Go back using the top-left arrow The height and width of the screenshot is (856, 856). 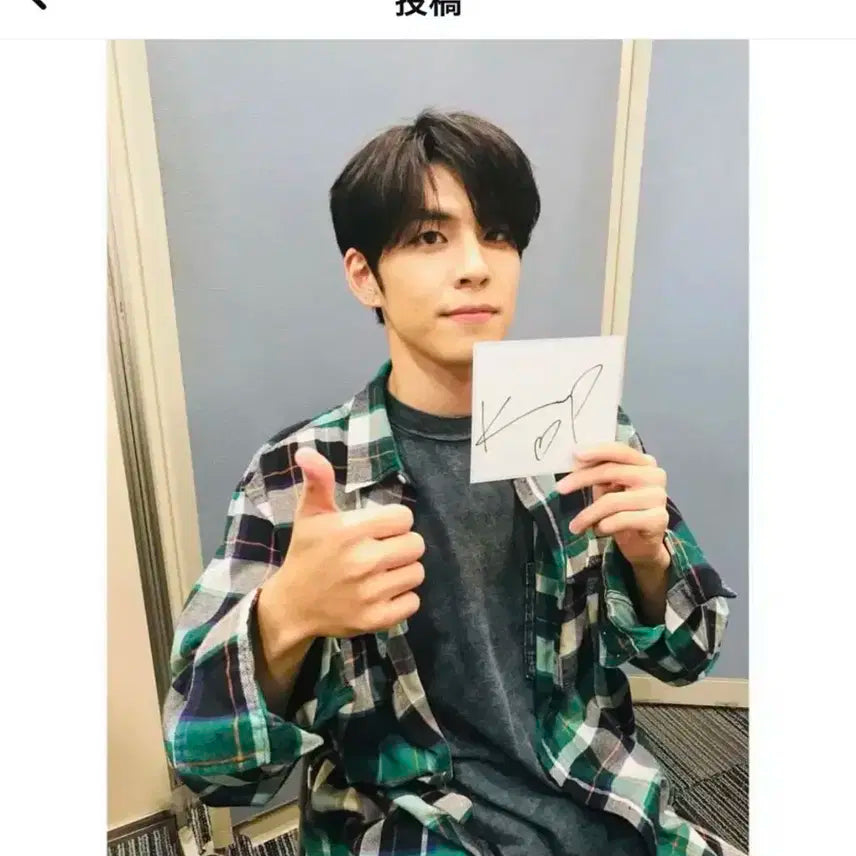coord(35,3)
